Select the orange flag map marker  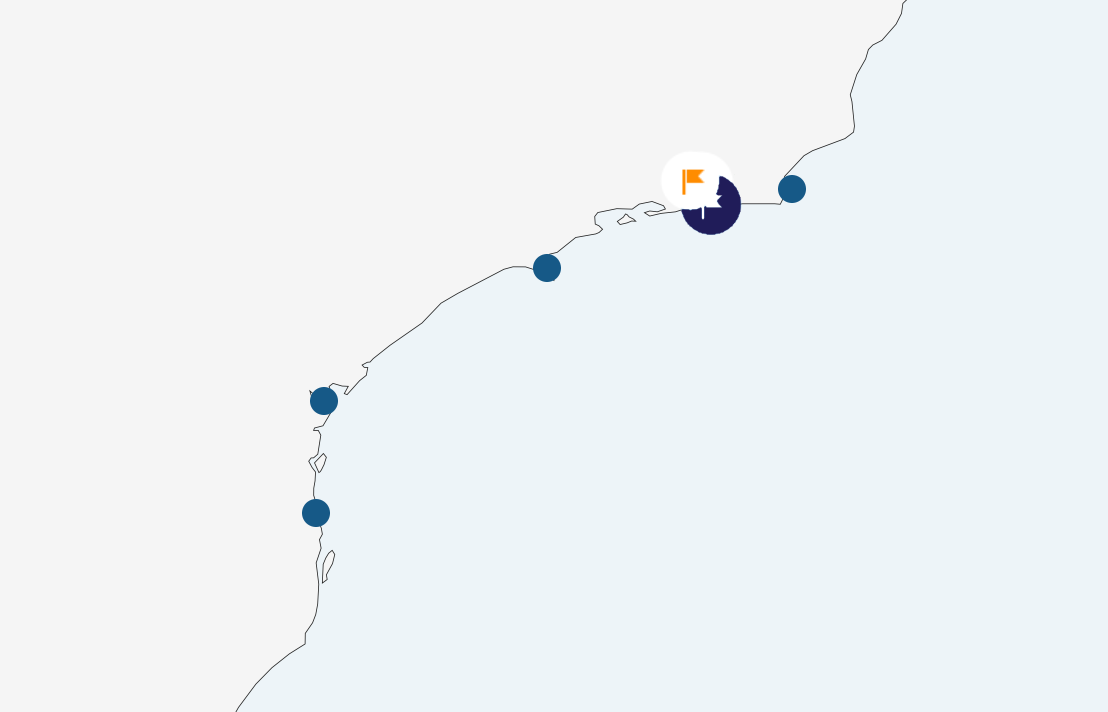693,180
